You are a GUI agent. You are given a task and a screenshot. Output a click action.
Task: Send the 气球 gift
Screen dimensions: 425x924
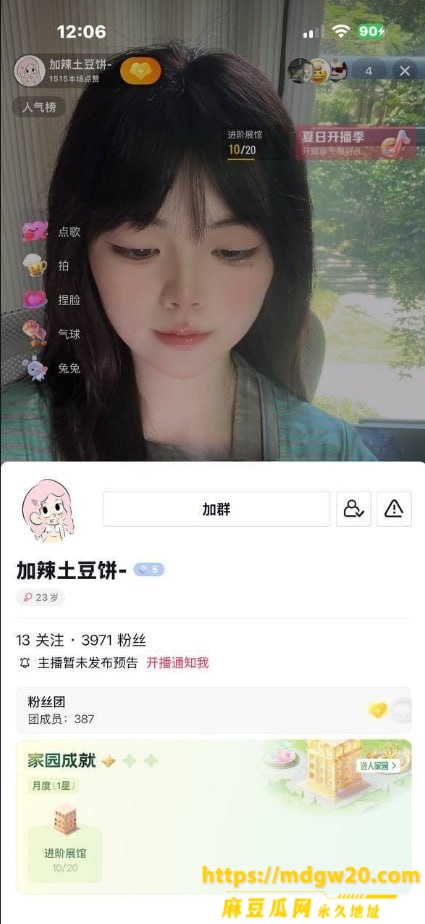pyautogui.click(x=51, y=334)
